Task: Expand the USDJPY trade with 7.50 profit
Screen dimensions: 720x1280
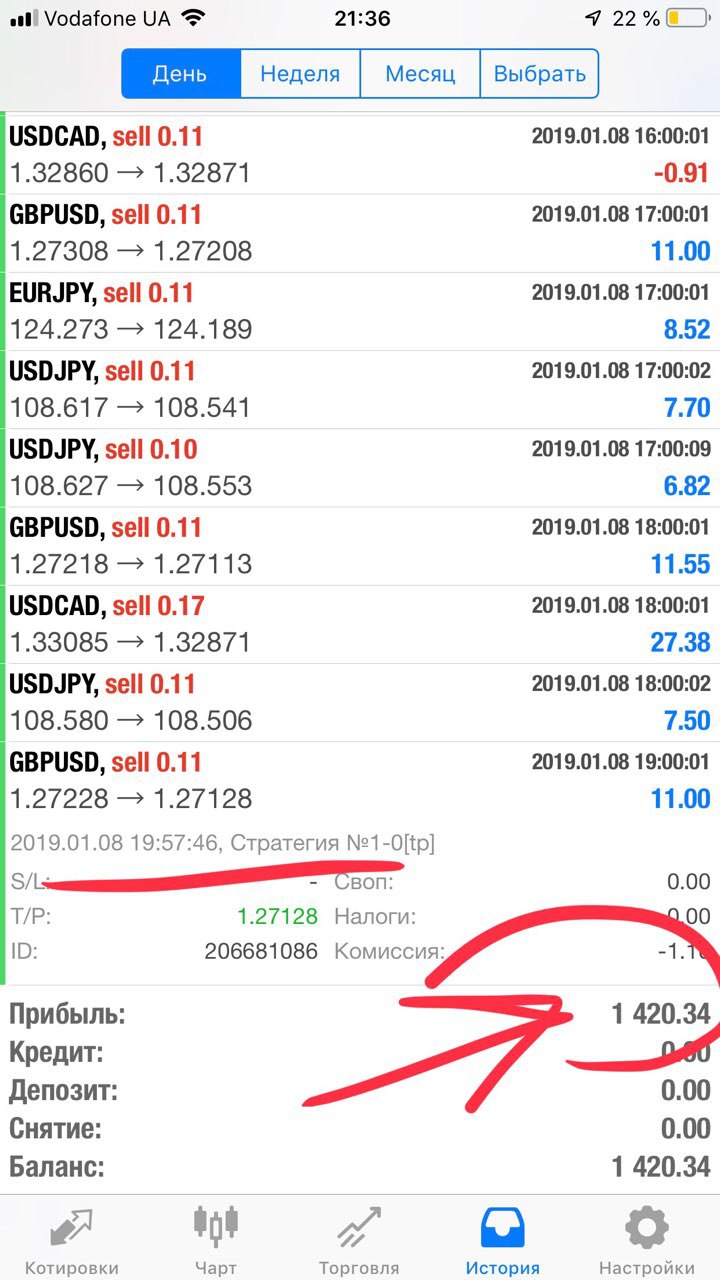Action: click(360, 702)
